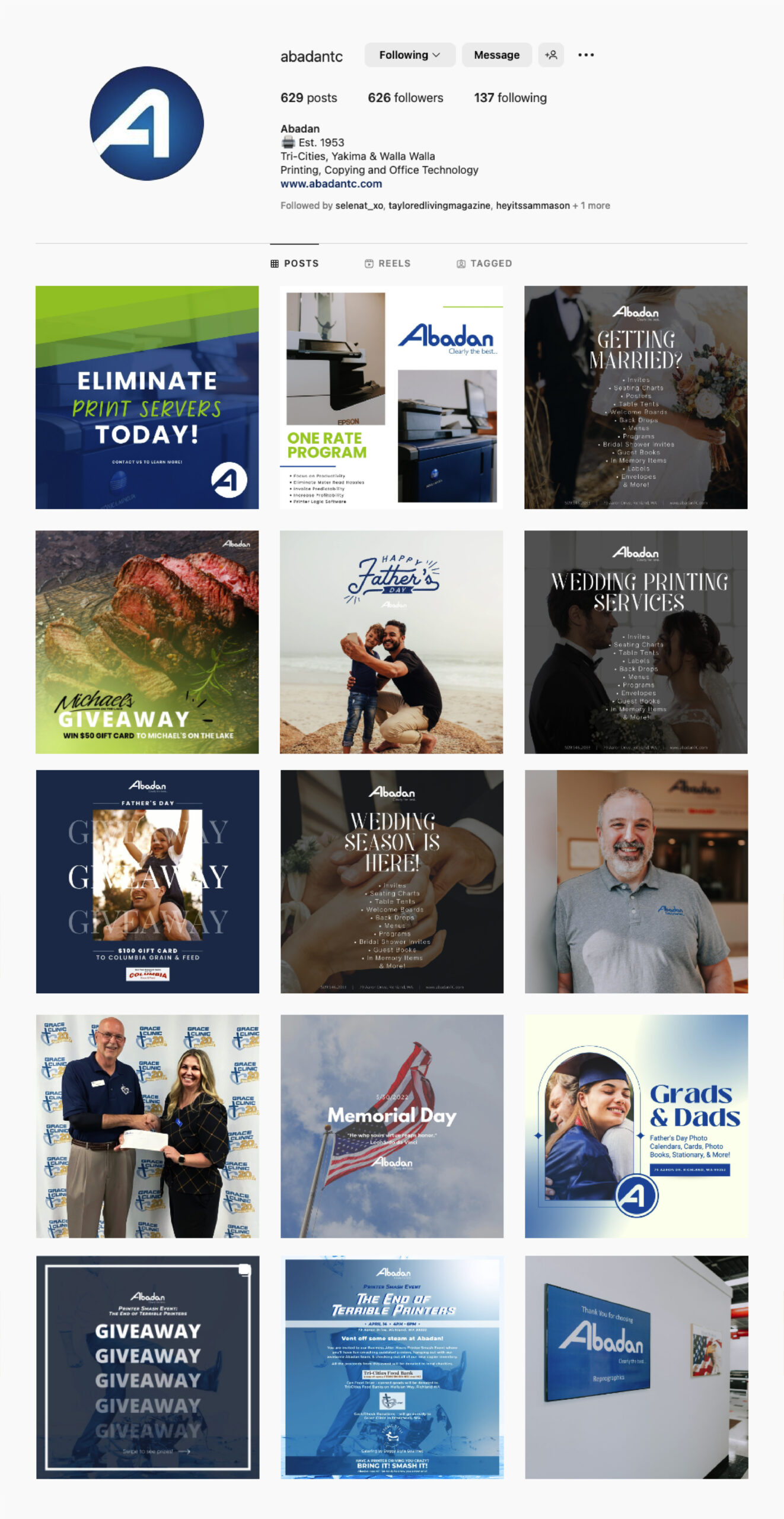
Task: Open the www.abadantc.com link
Action: (x=331, y=184)
